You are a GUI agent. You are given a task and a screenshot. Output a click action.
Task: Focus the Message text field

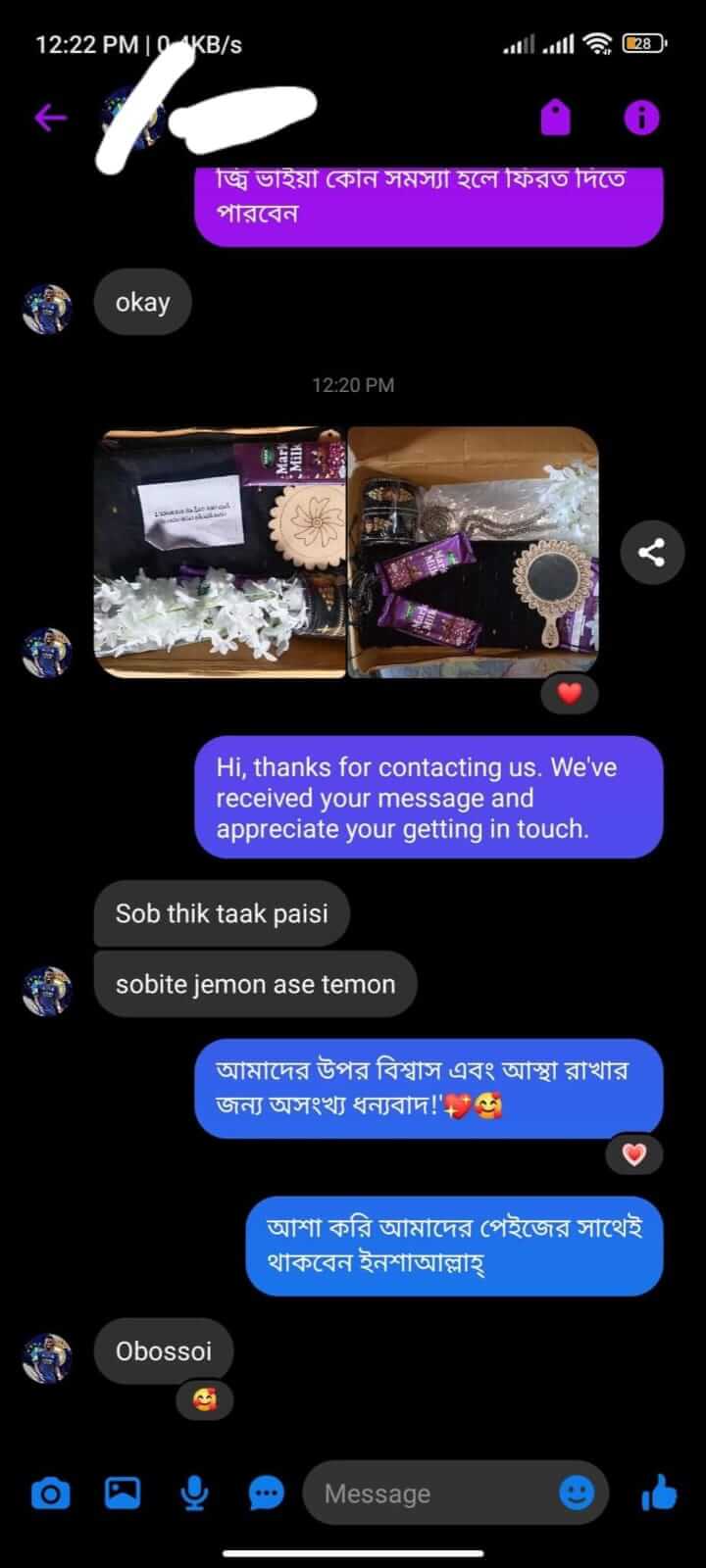click(x=431, y=1494)
